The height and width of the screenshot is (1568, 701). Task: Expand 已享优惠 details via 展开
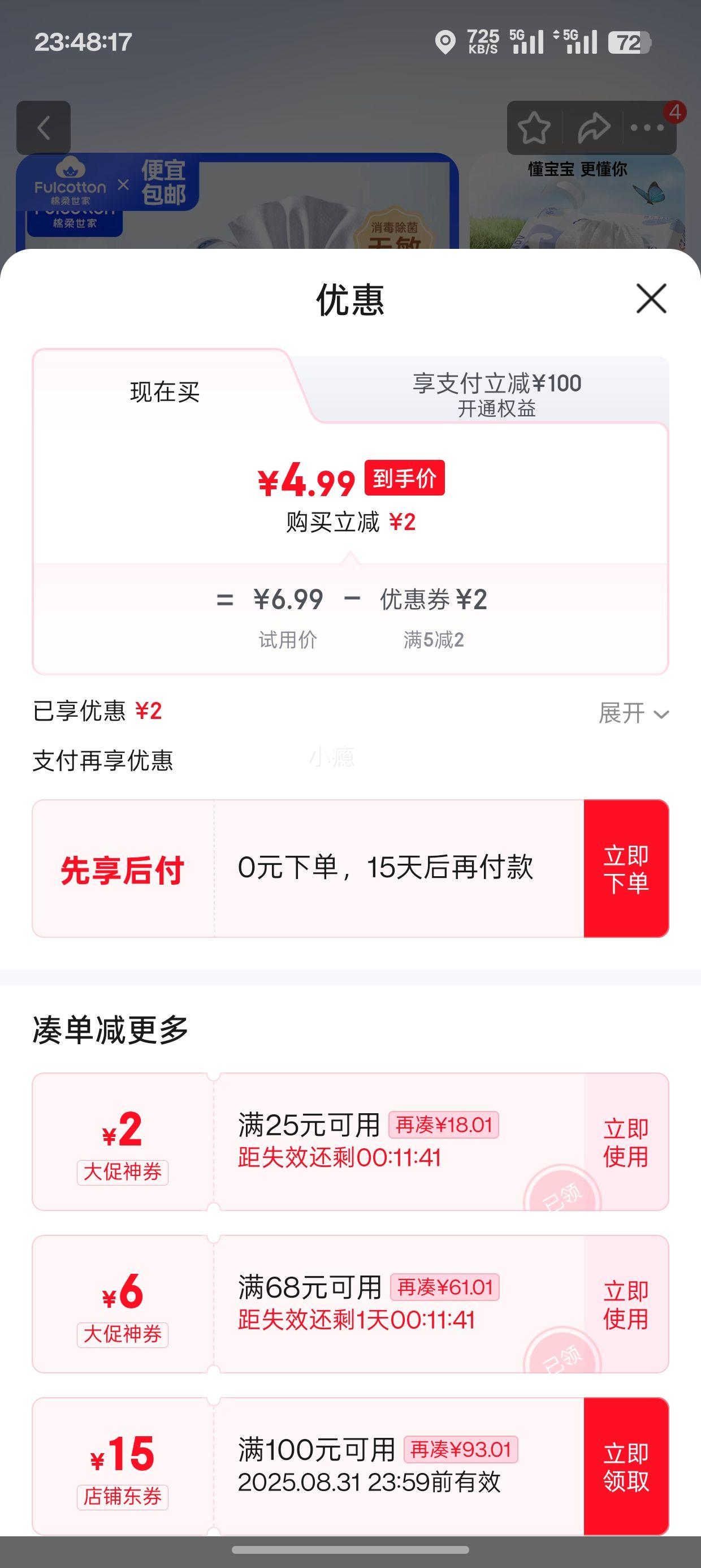tap(633, 713)
